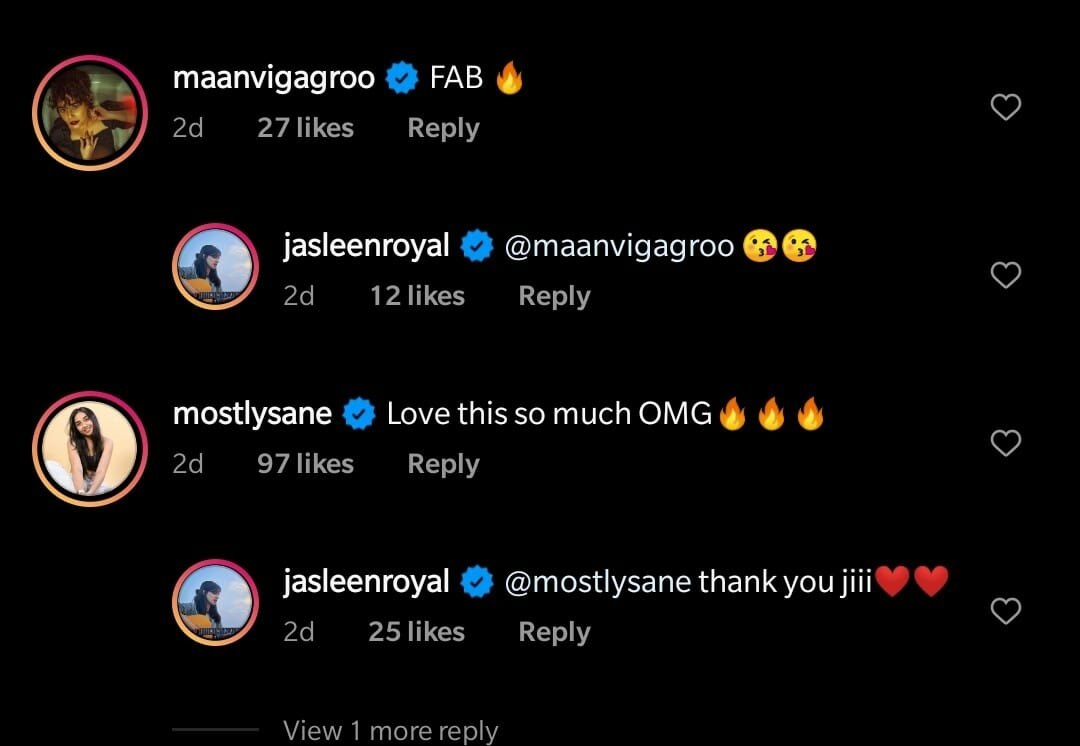Open the @maanvigagroo mention link

coord(620,246)
